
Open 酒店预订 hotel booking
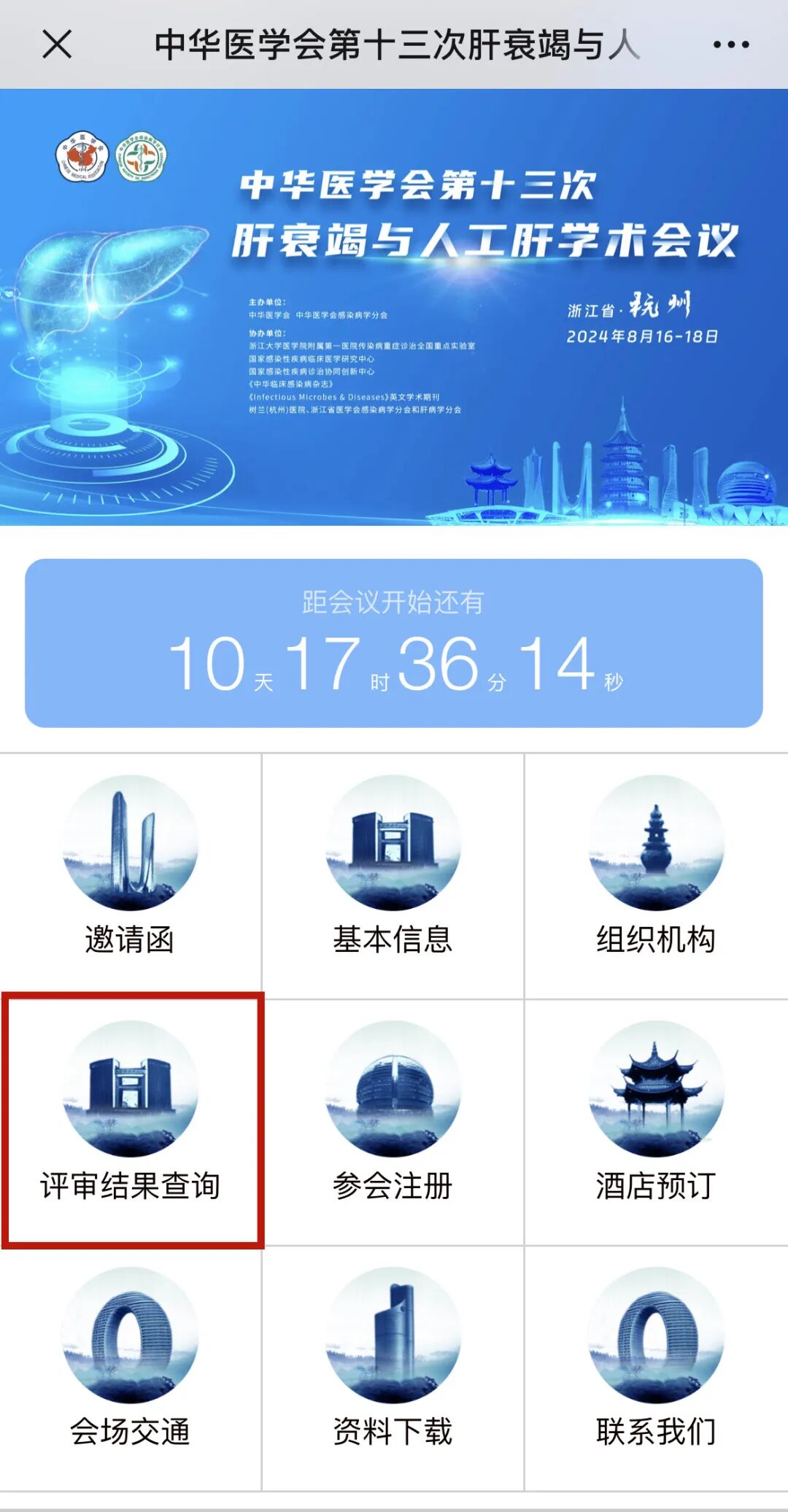click(656, 1120)
